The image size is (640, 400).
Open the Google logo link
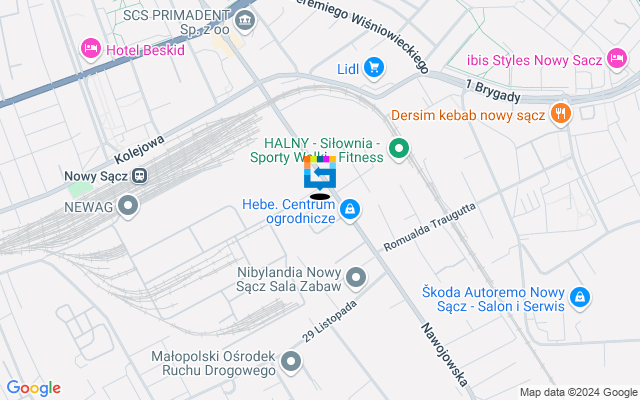pyautogui.click(x=33, y=388)
